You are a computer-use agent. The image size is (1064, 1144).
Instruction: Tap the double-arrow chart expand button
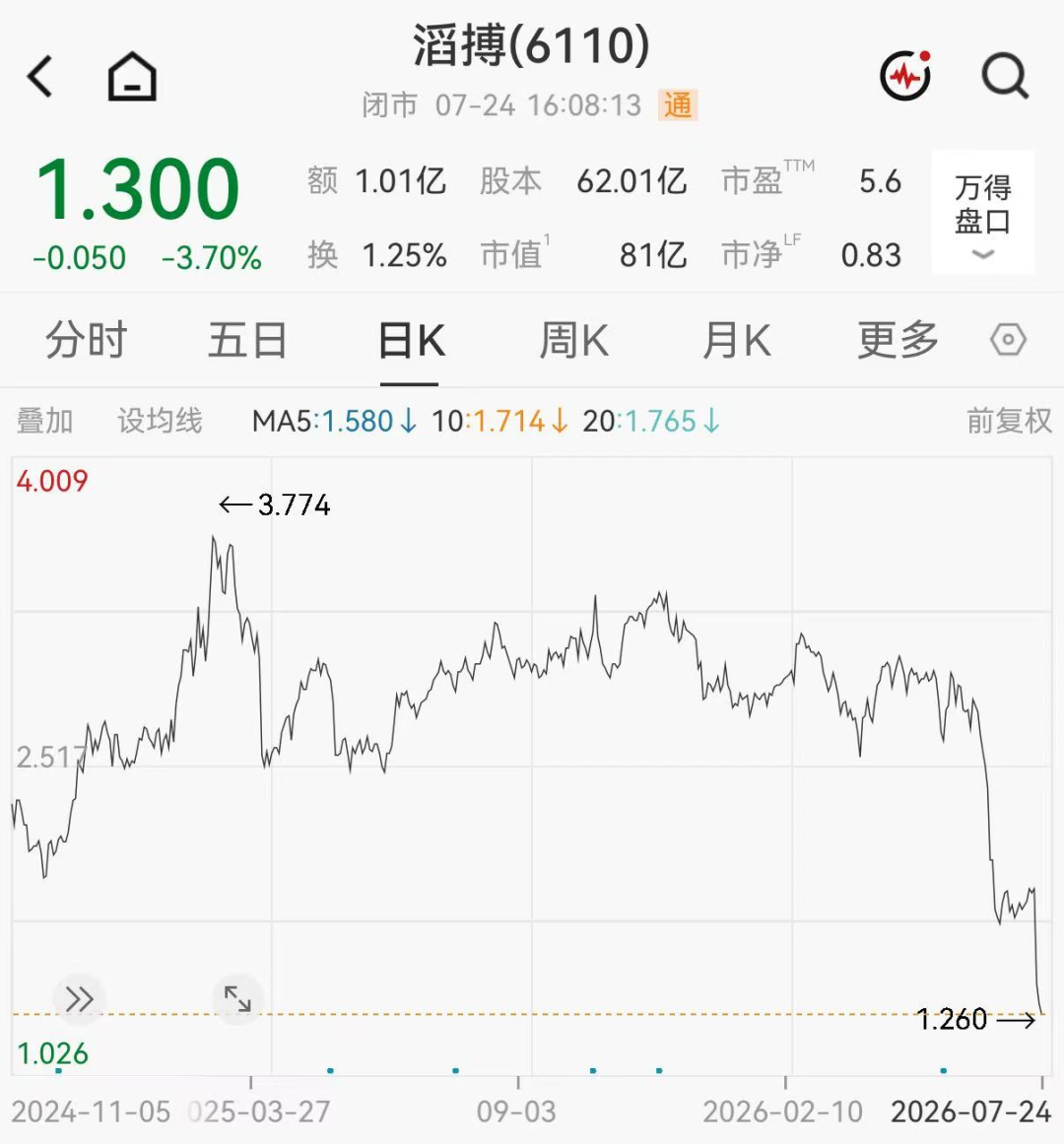79,999
